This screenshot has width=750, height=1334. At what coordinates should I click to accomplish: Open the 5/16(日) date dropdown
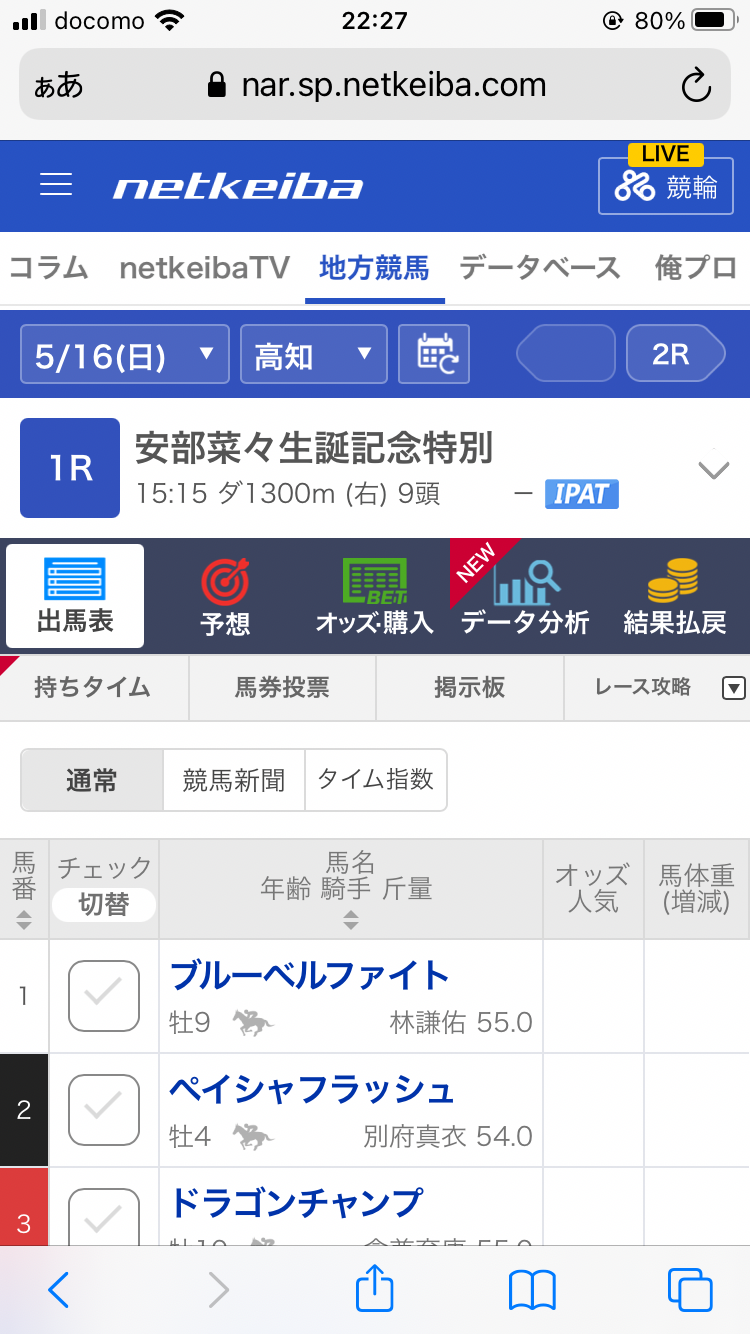click(125, 354)
